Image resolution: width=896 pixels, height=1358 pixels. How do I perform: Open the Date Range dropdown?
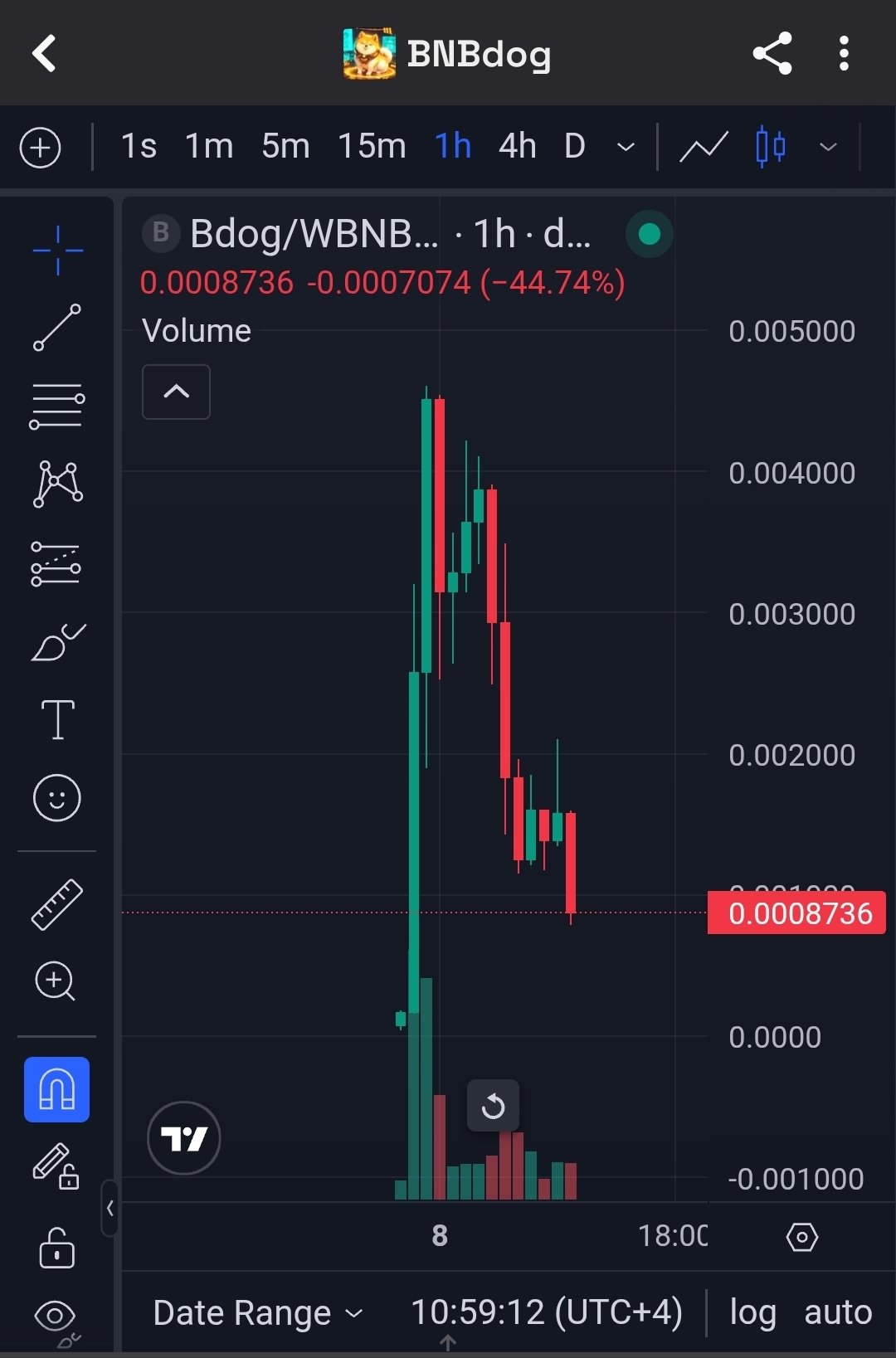258,1313
